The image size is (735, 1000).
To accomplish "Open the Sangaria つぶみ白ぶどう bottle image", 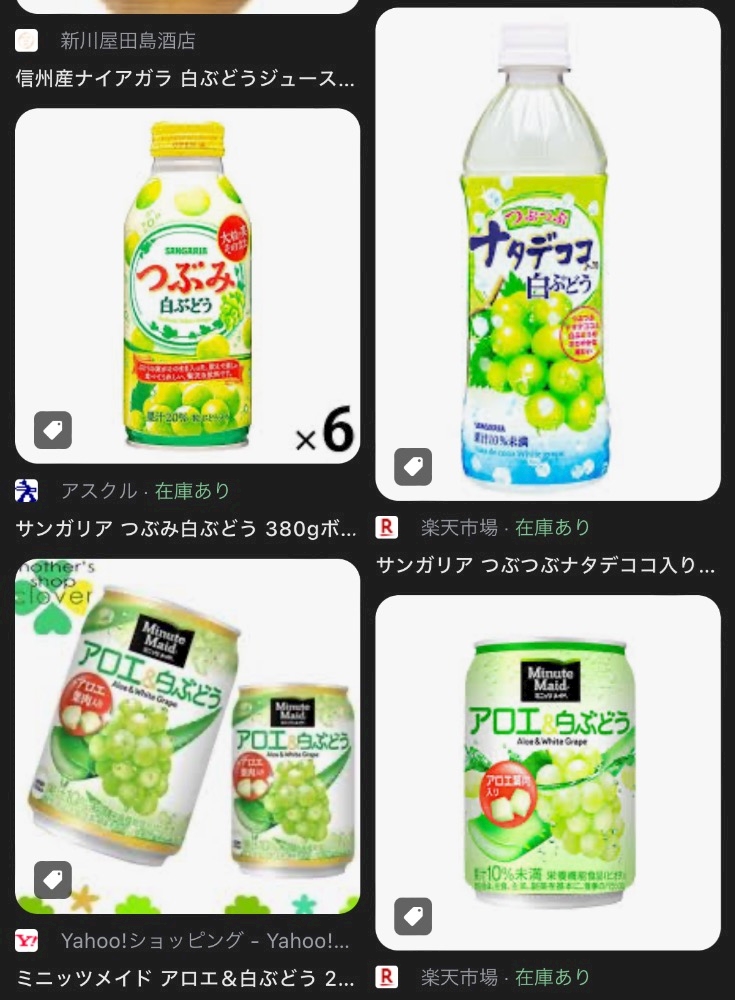I will [x=188, y=286].
